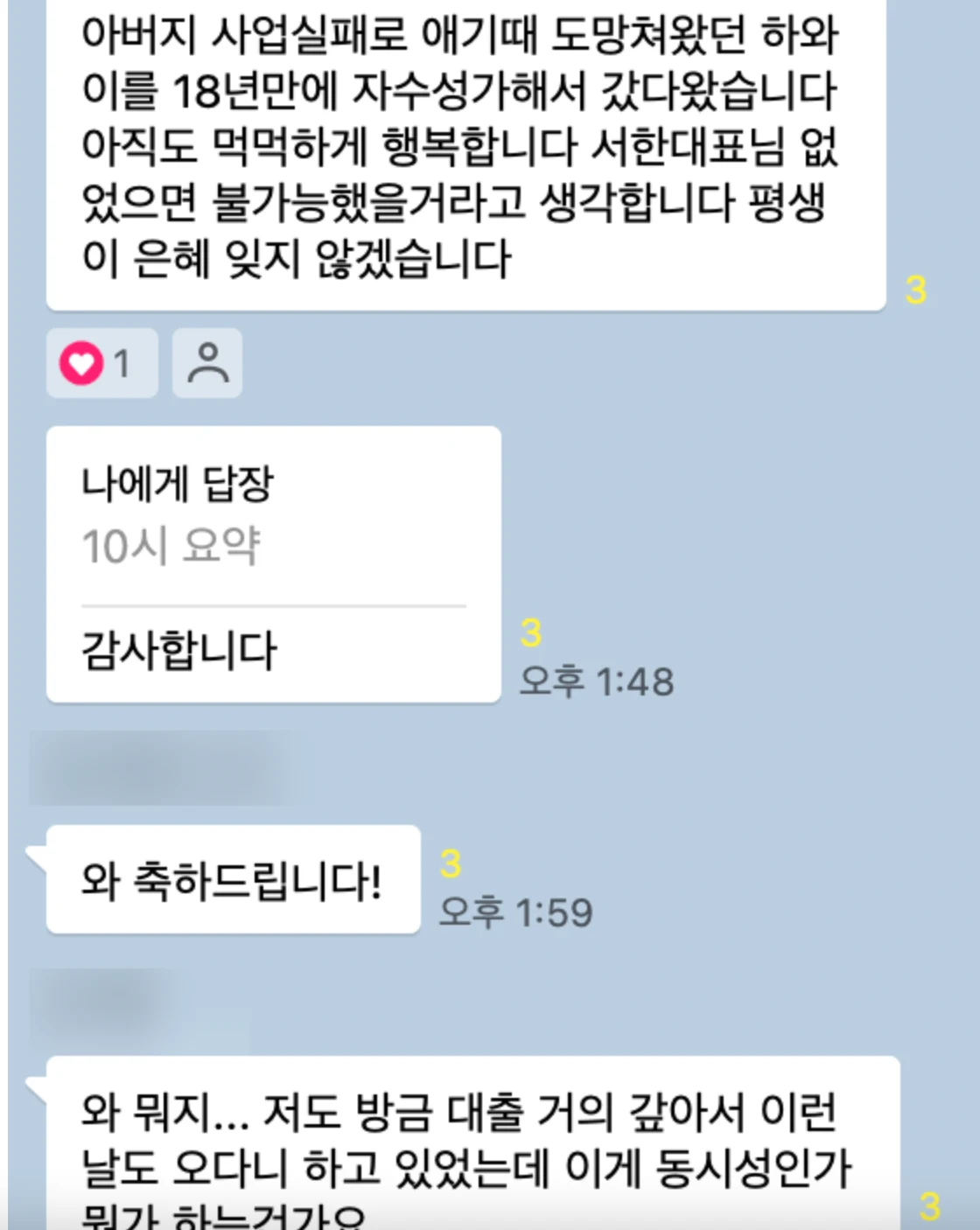
Task: Tap the heart reaction with count 1
Action: [101, 363]
